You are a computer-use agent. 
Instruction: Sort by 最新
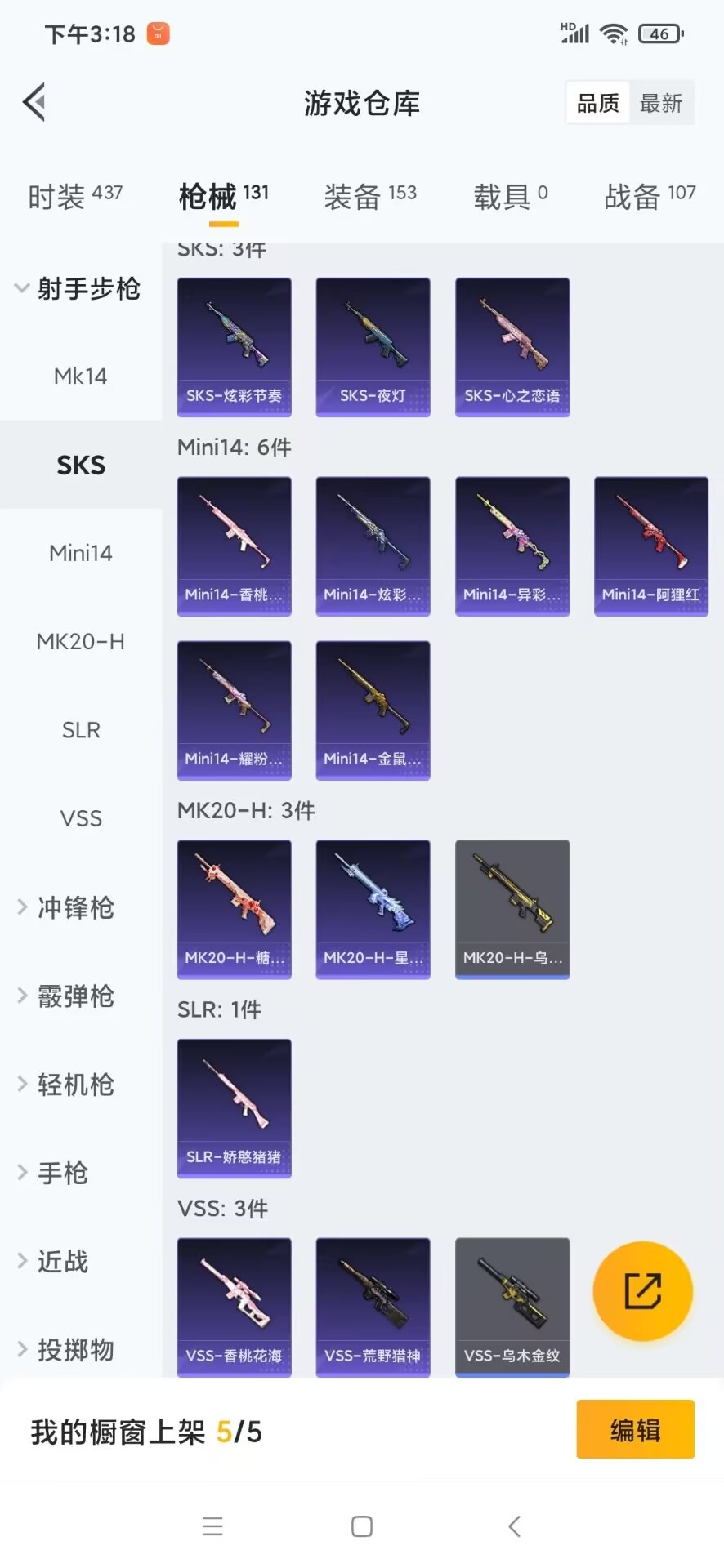660,104
